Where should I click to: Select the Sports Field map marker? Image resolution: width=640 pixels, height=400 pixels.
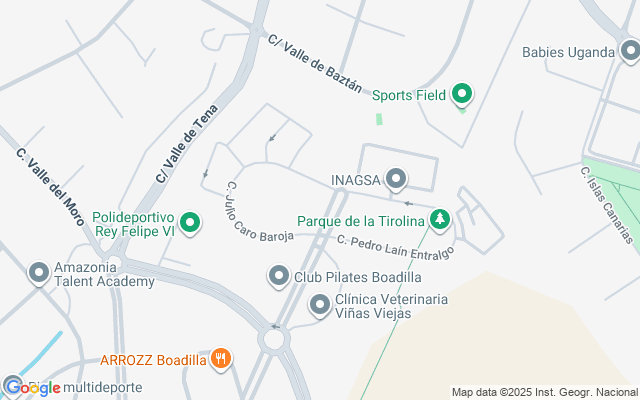pyautogui.click(x=461, y=95)
